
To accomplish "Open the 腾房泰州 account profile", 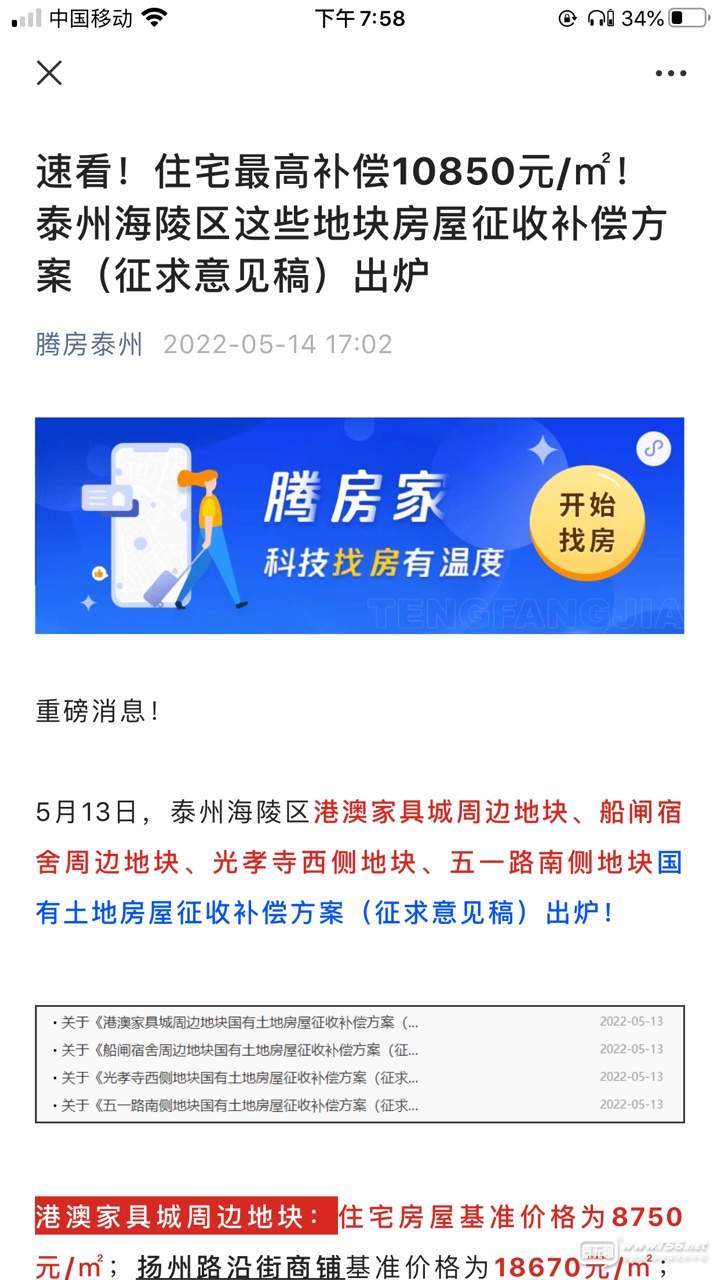I will pos(89,344).
